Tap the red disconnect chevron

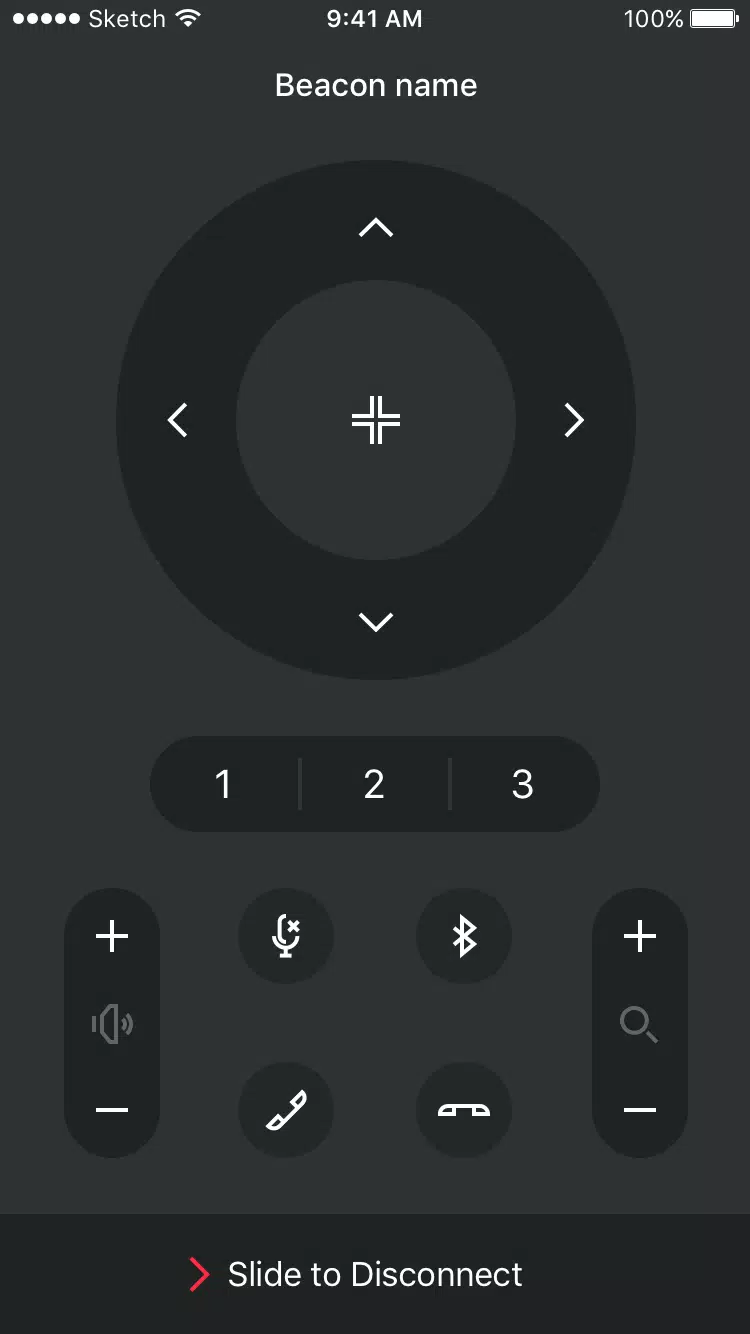pyautogui.click(x=198, y=1274)
